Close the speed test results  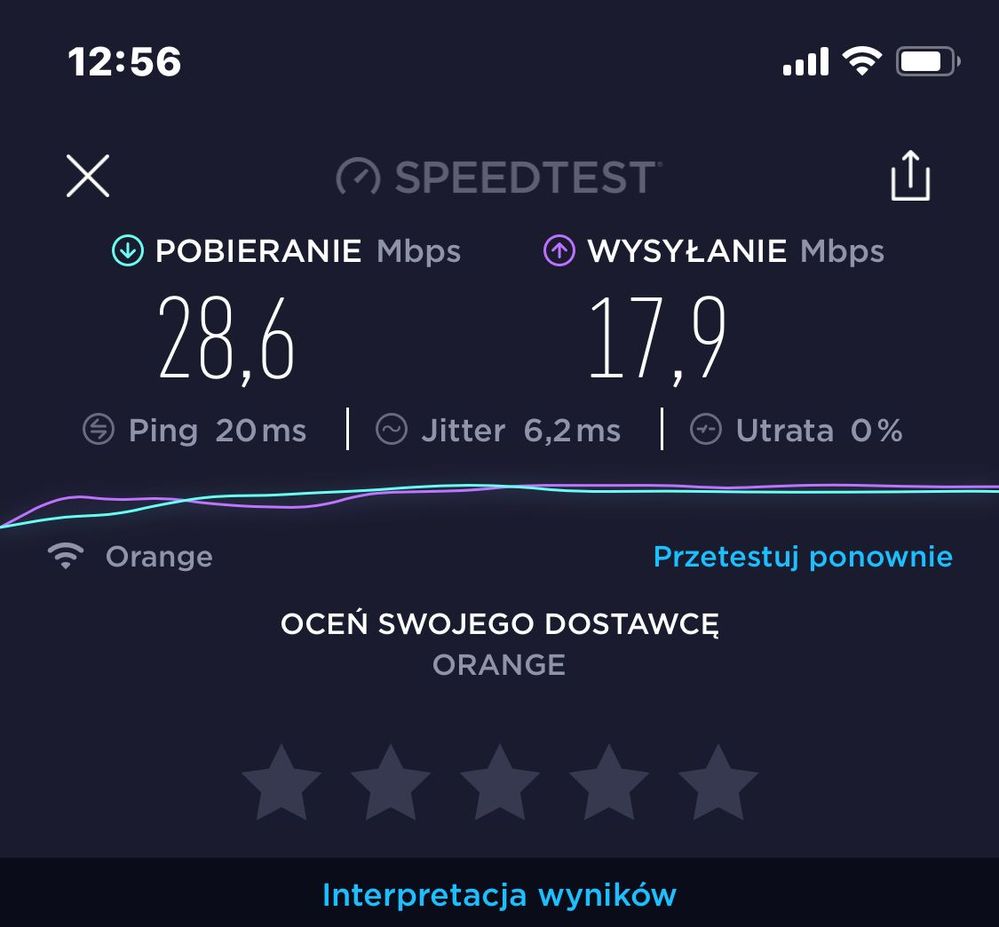pos(88,177)
